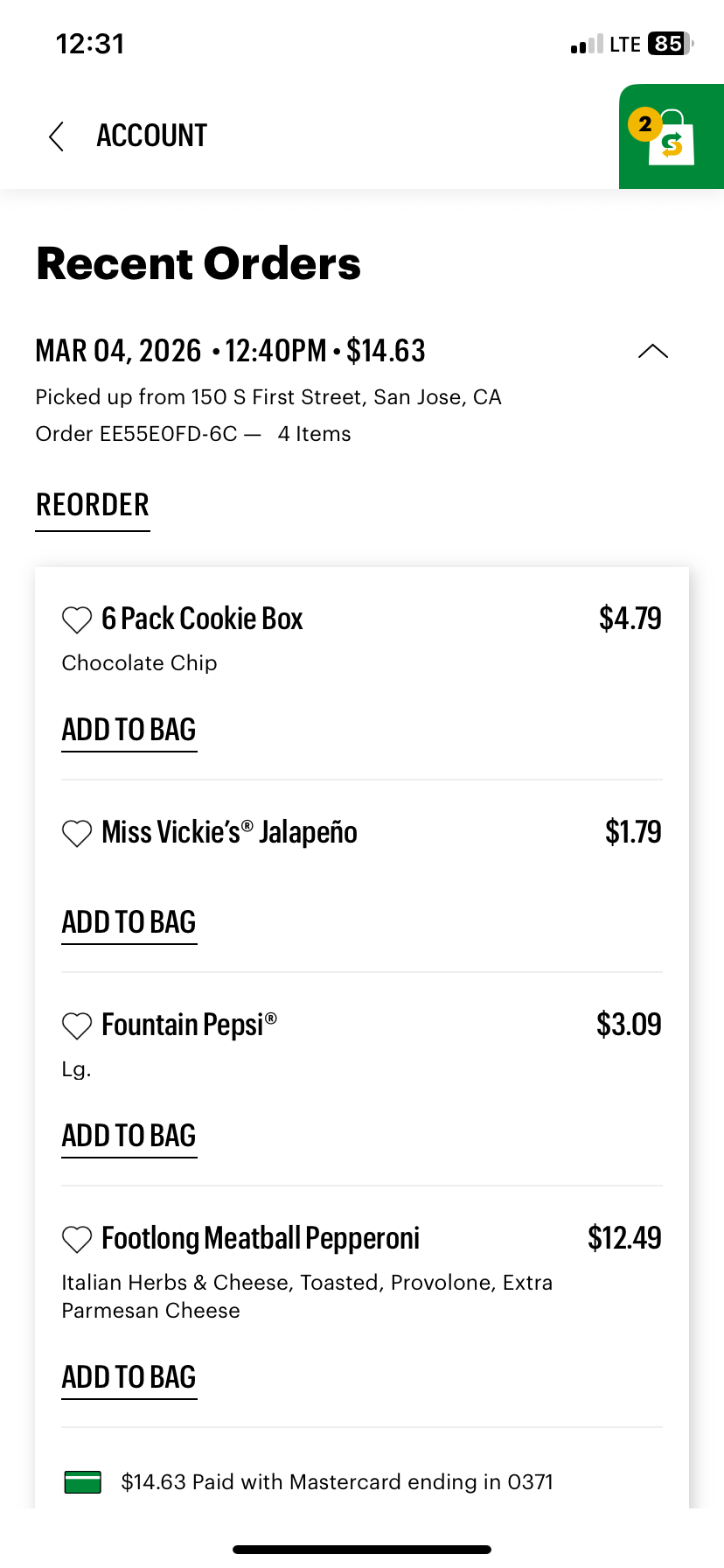Add 6 Pack Cookie Box to bag
Image resolution: width=724 pixels, height=1568 pixels.
coord(129,730)
